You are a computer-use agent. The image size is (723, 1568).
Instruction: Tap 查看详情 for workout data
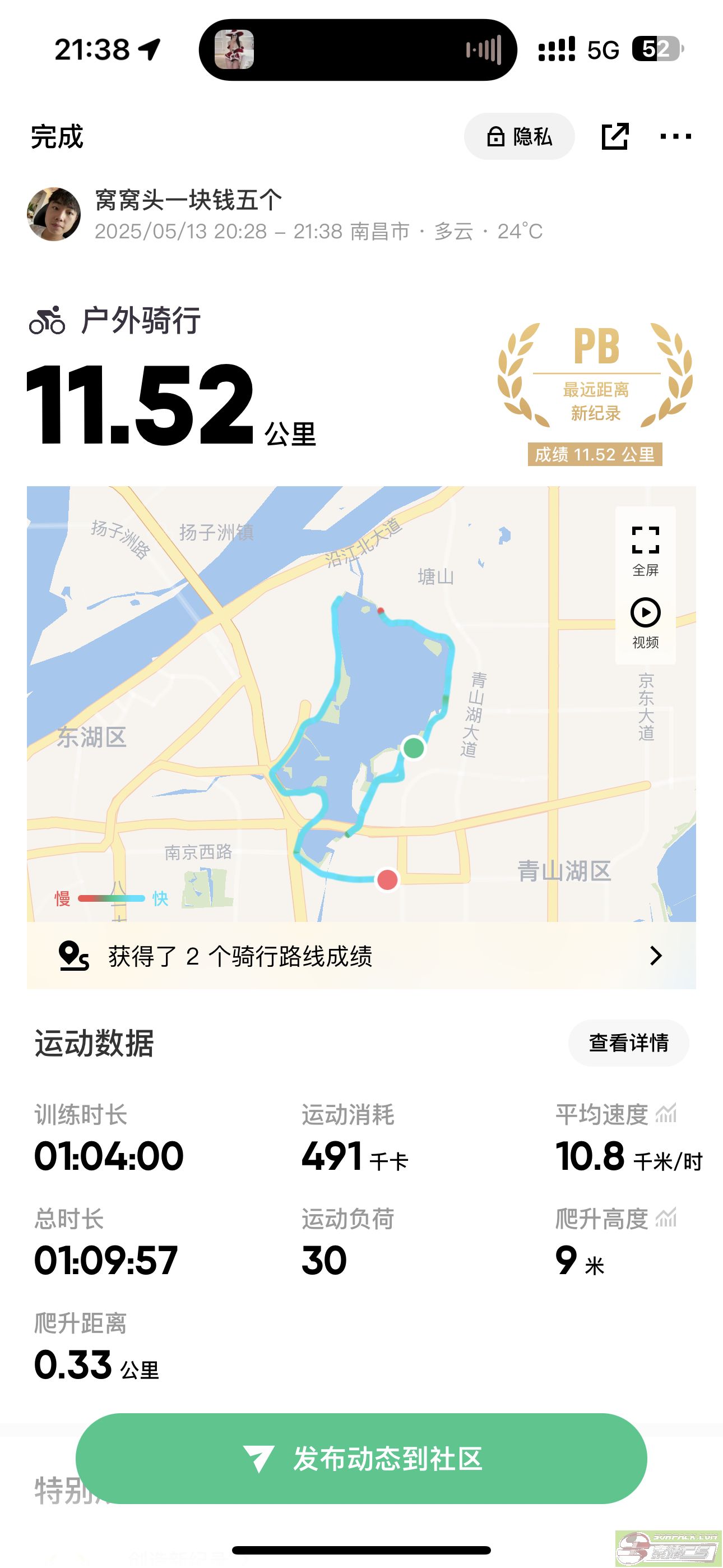[x=628, y=1043]
